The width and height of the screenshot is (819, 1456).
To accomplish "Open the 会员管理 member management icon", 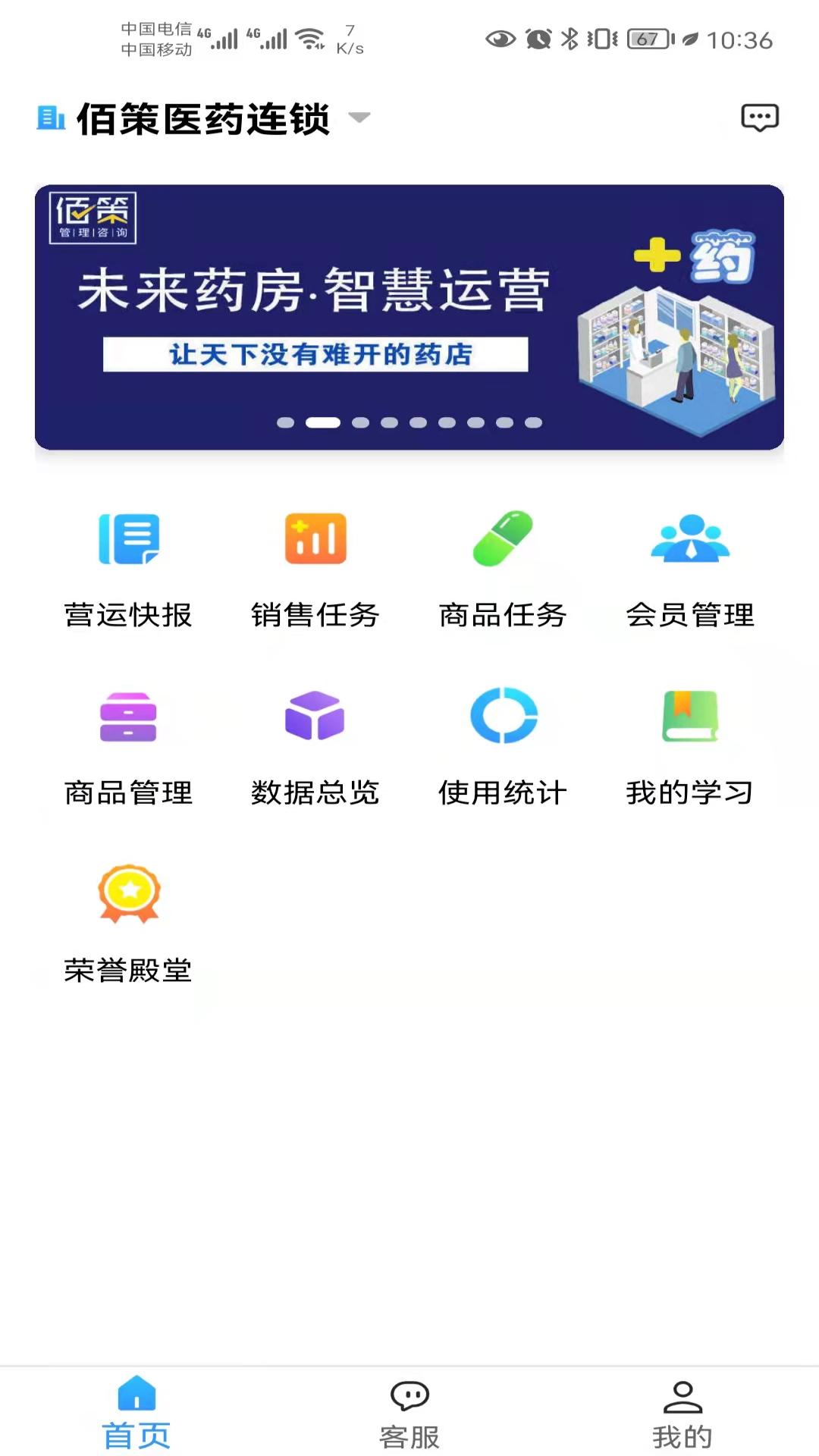I will coord(690,538).
